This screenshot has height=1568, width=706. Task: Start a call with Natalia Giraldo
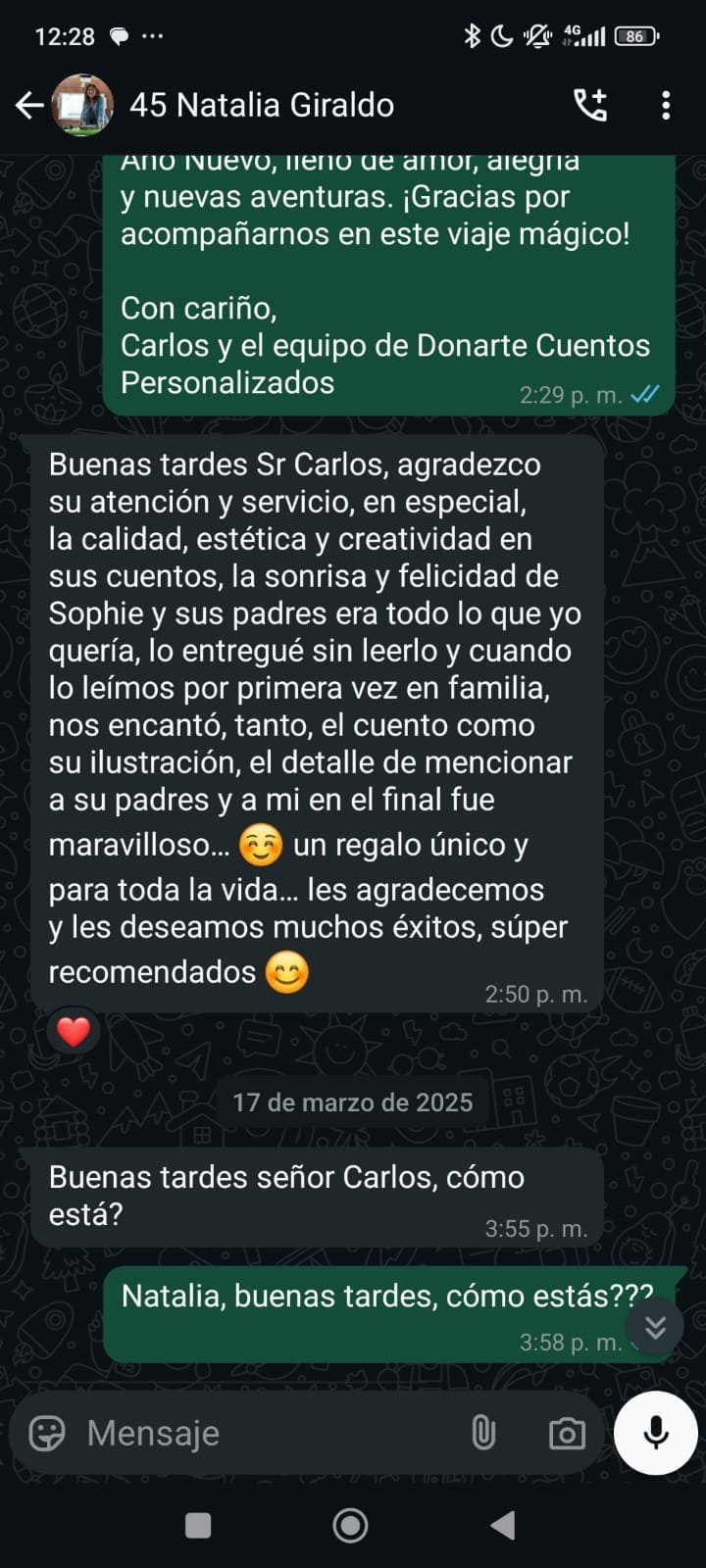click(x=590, y=105)
